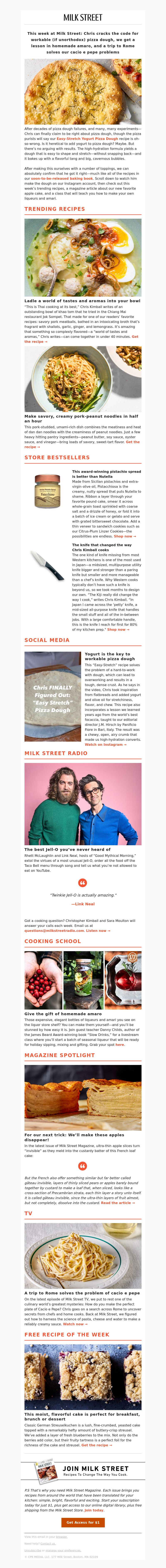Image resolution: width=166 pixels, height=1568 pixels.
Task: Grab a spot in the amaro class
Action: pyautogui.click(x=120, y=1044)
